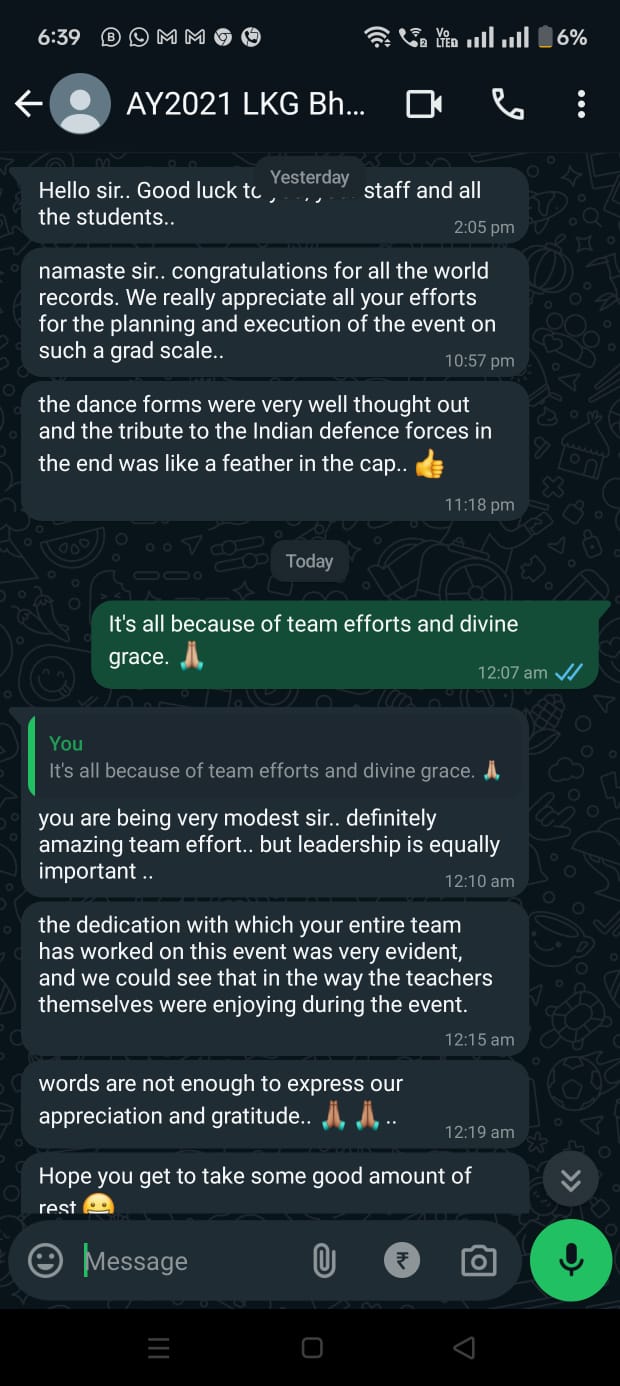Jump to the quoted divine grace message
Image resolution: width=620 pixels, height=1386 pixels.
tap(274, 758)
